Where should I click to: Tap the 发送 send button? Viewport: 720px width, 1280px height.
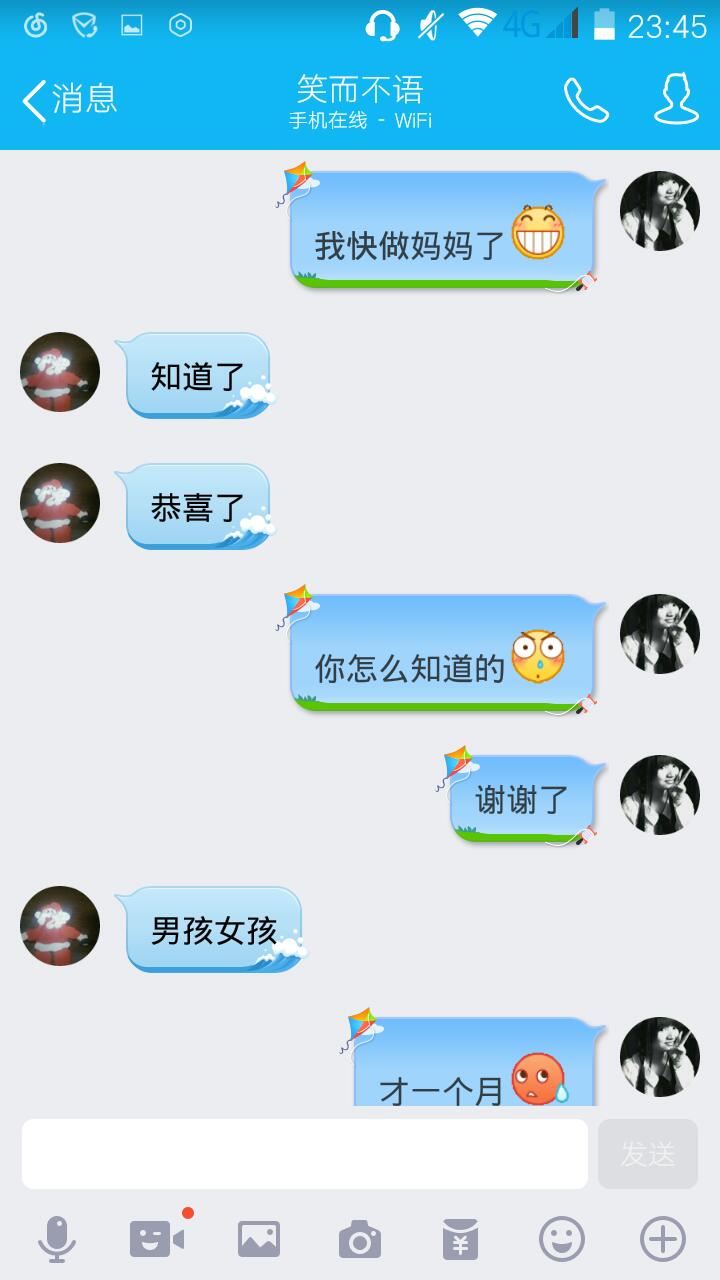[x=647, y=1154]
